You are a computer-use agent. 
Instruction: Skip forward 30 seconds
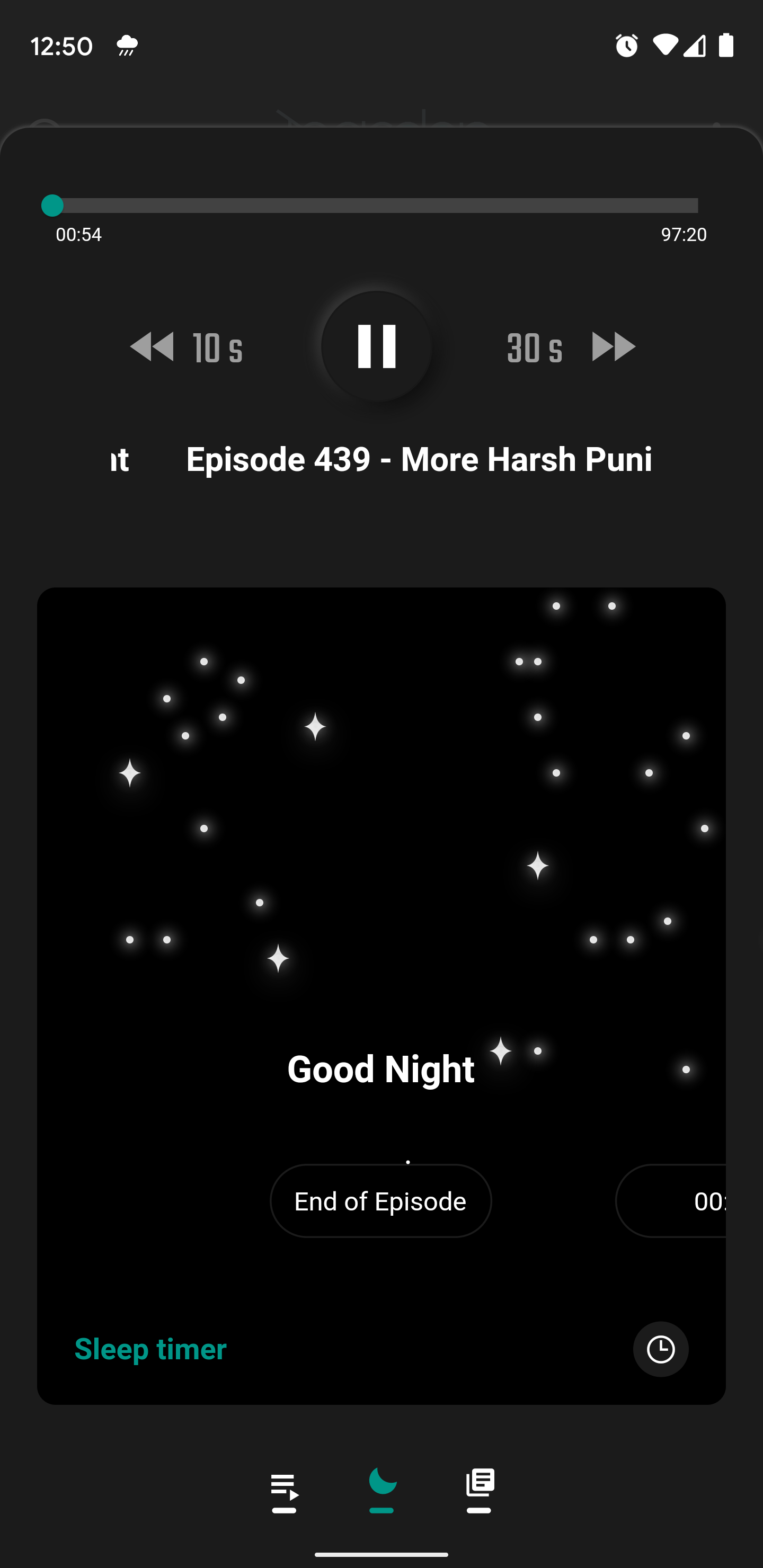coord(571,347)
